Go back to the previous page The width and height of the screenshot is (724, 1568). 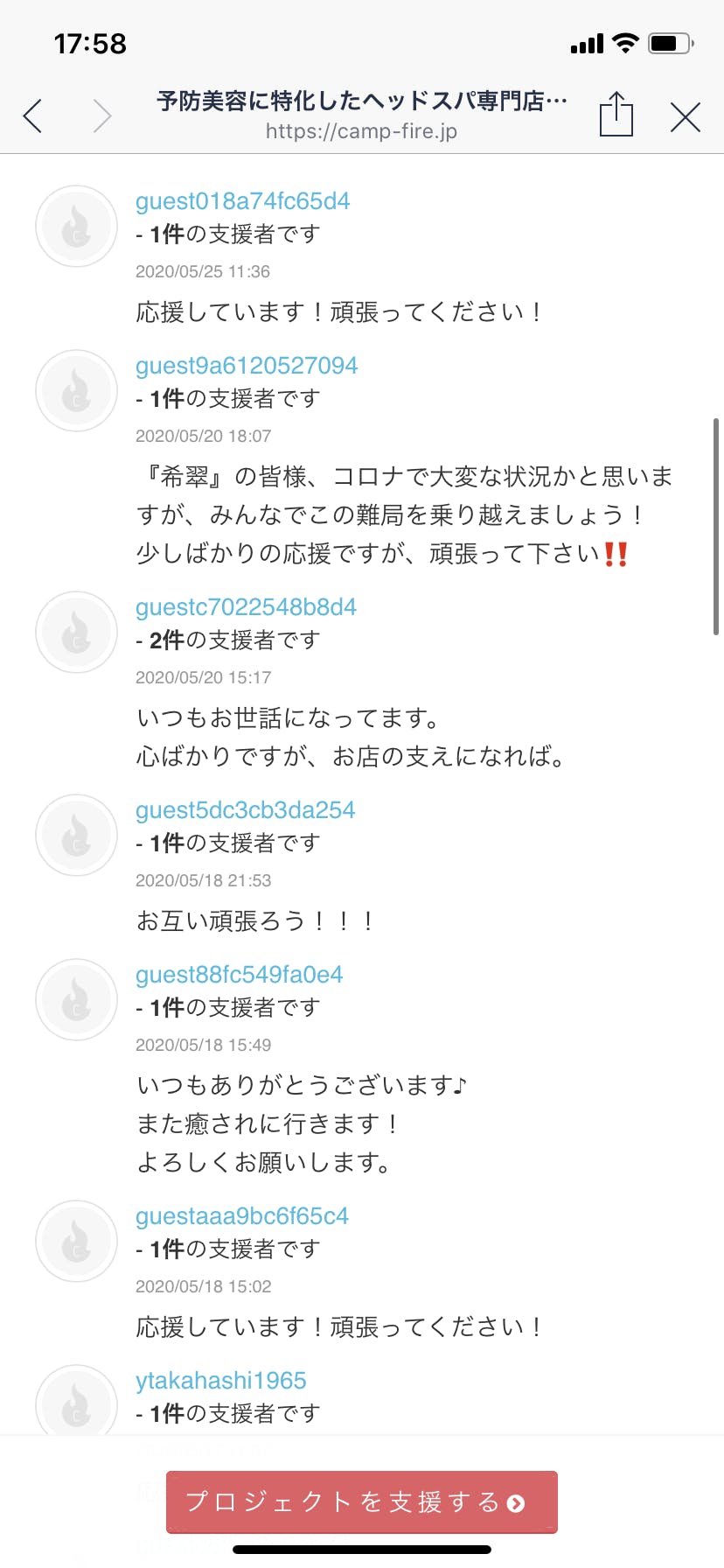pyautogui.click(x=33, y=115)
